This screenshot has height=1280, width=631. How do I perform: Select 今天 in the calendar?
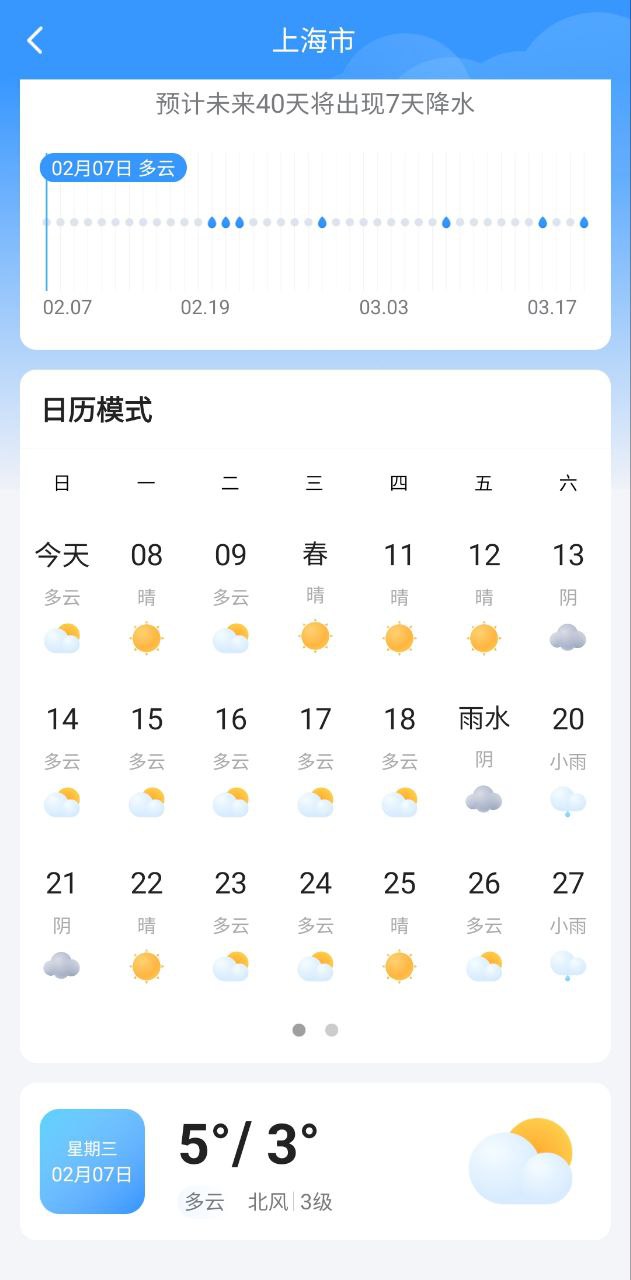[62, 596]
